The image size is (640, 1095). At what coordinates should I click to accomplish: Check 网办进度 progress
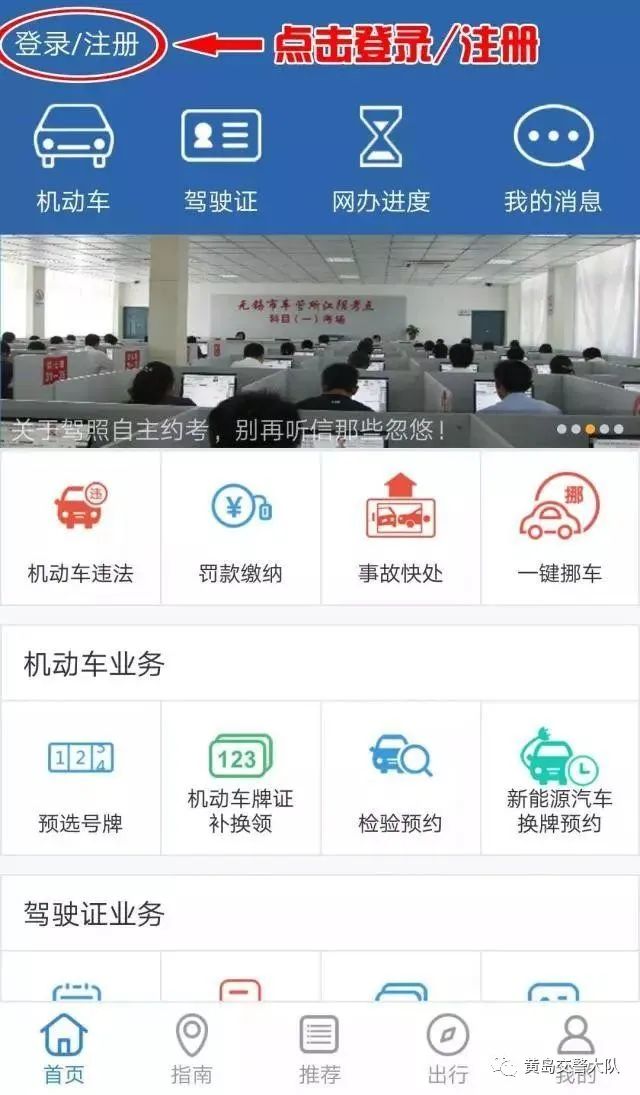[380, 159]
